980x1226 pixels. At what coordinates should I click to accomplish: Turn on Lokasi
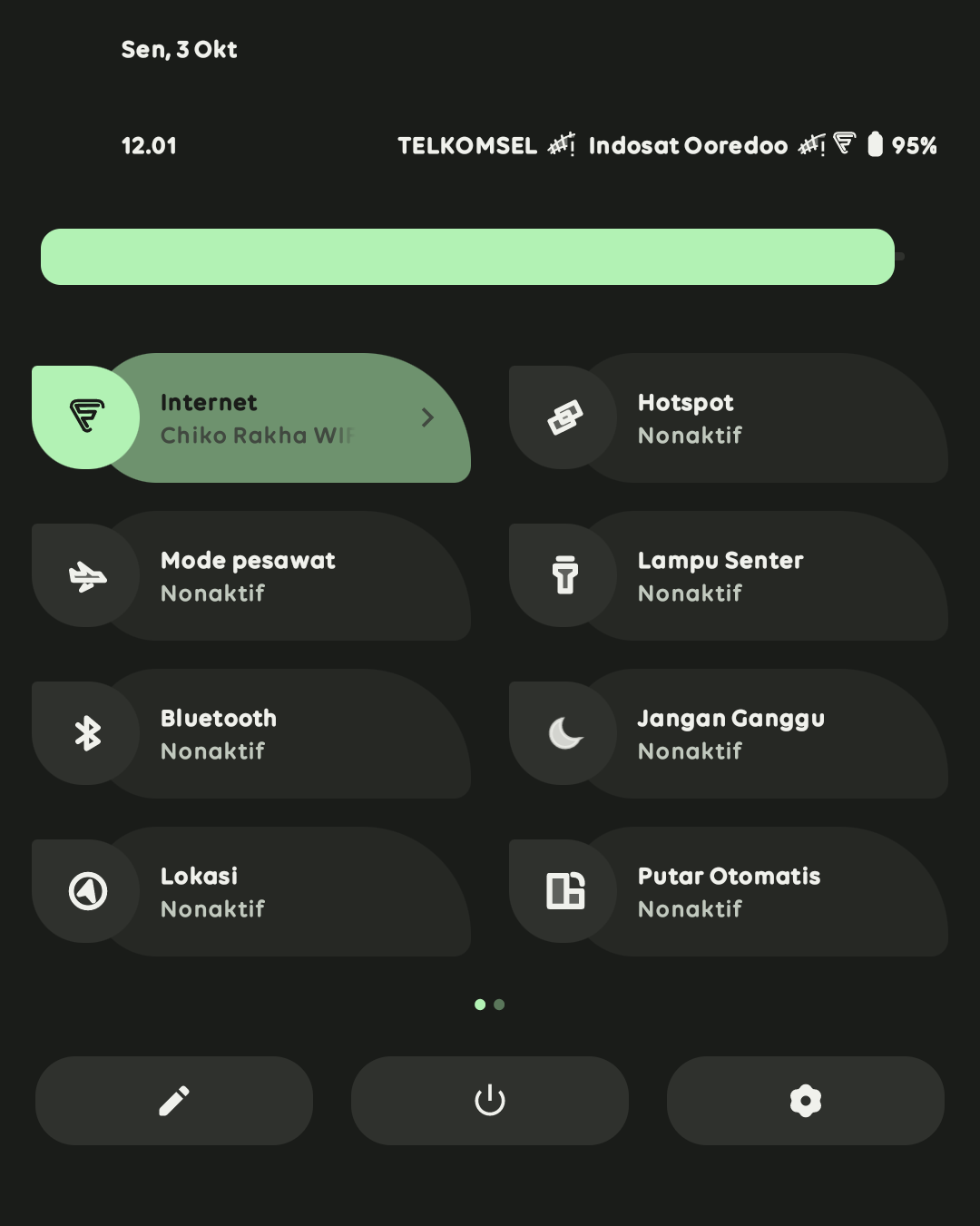pos(251,892)
